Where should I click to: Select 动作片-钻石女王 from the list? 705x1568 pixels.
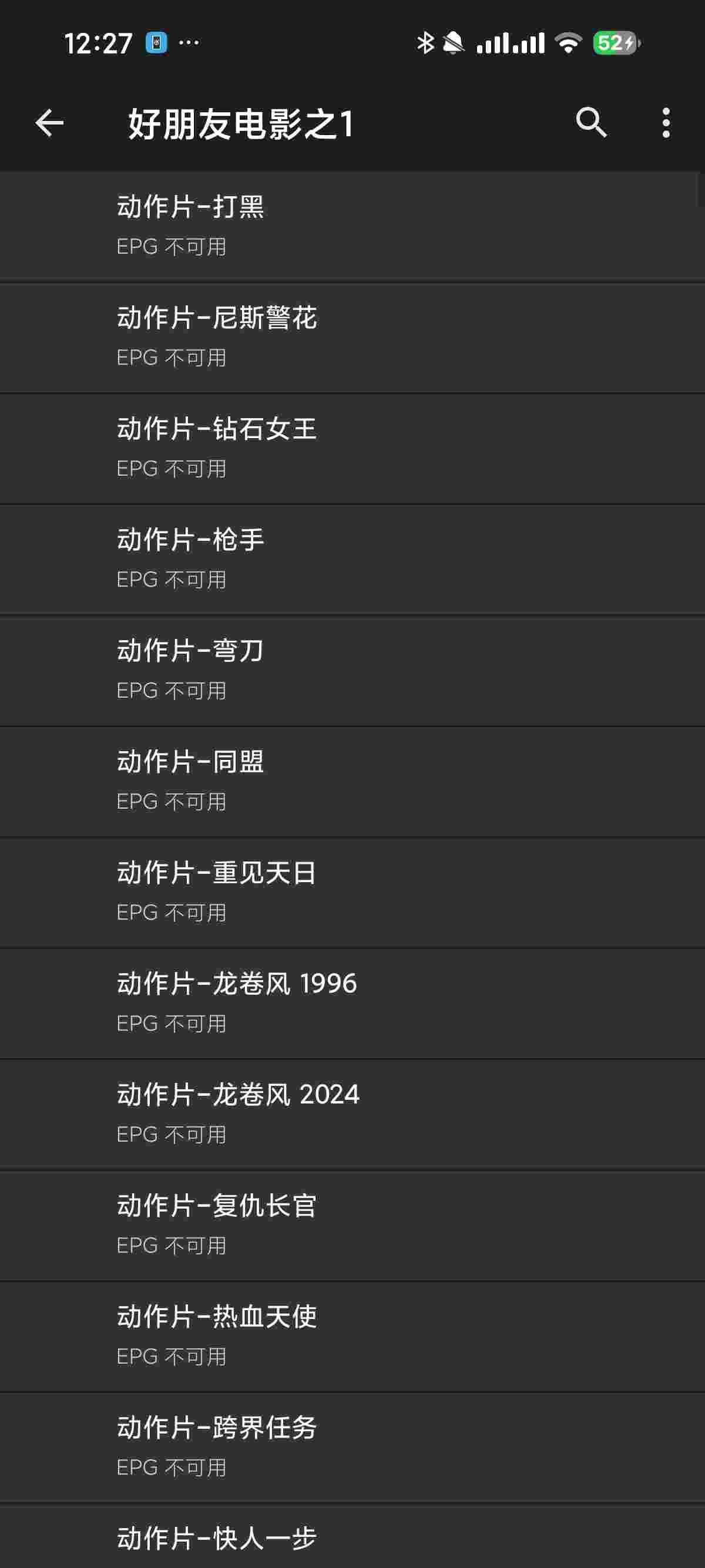pyautogui.click(x=352, y=448)
